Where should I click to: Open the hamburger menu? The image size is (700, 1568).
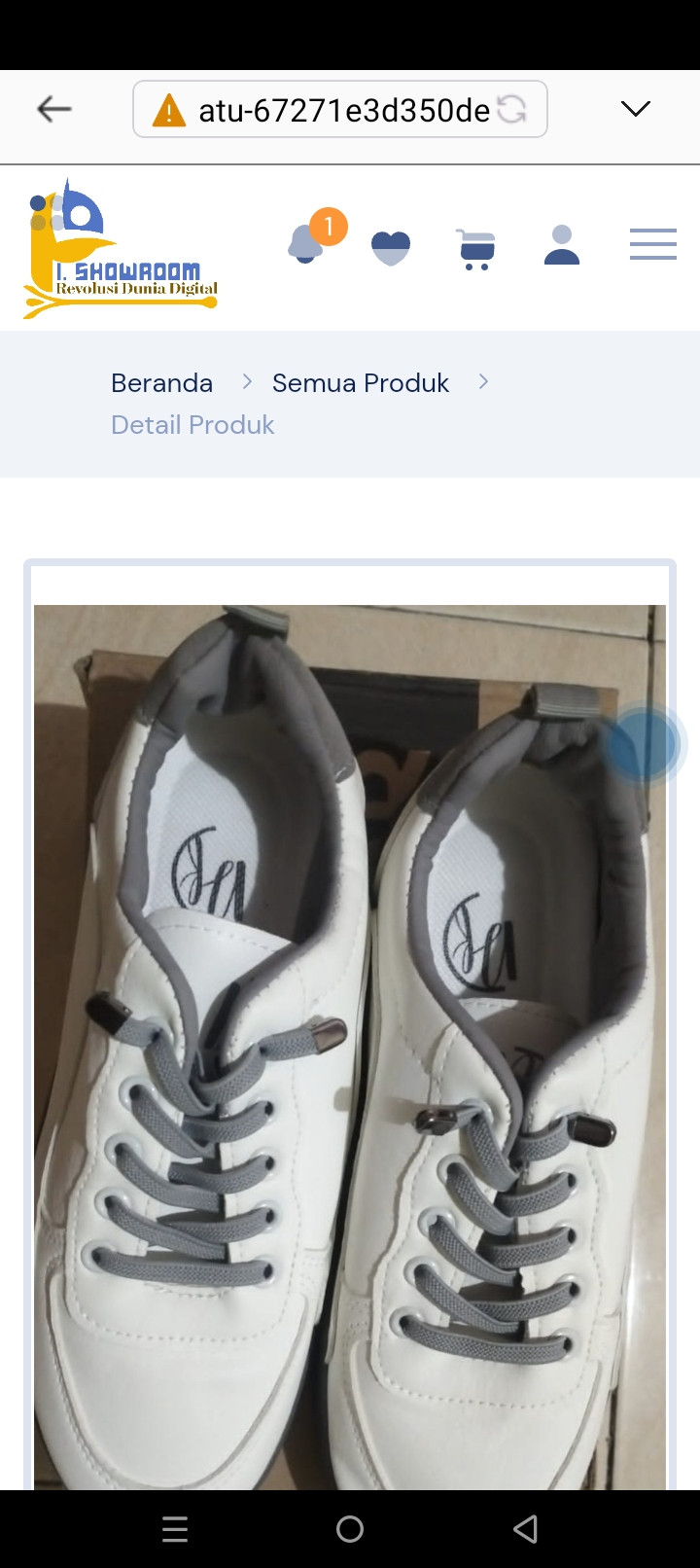(x=652, y=244)
